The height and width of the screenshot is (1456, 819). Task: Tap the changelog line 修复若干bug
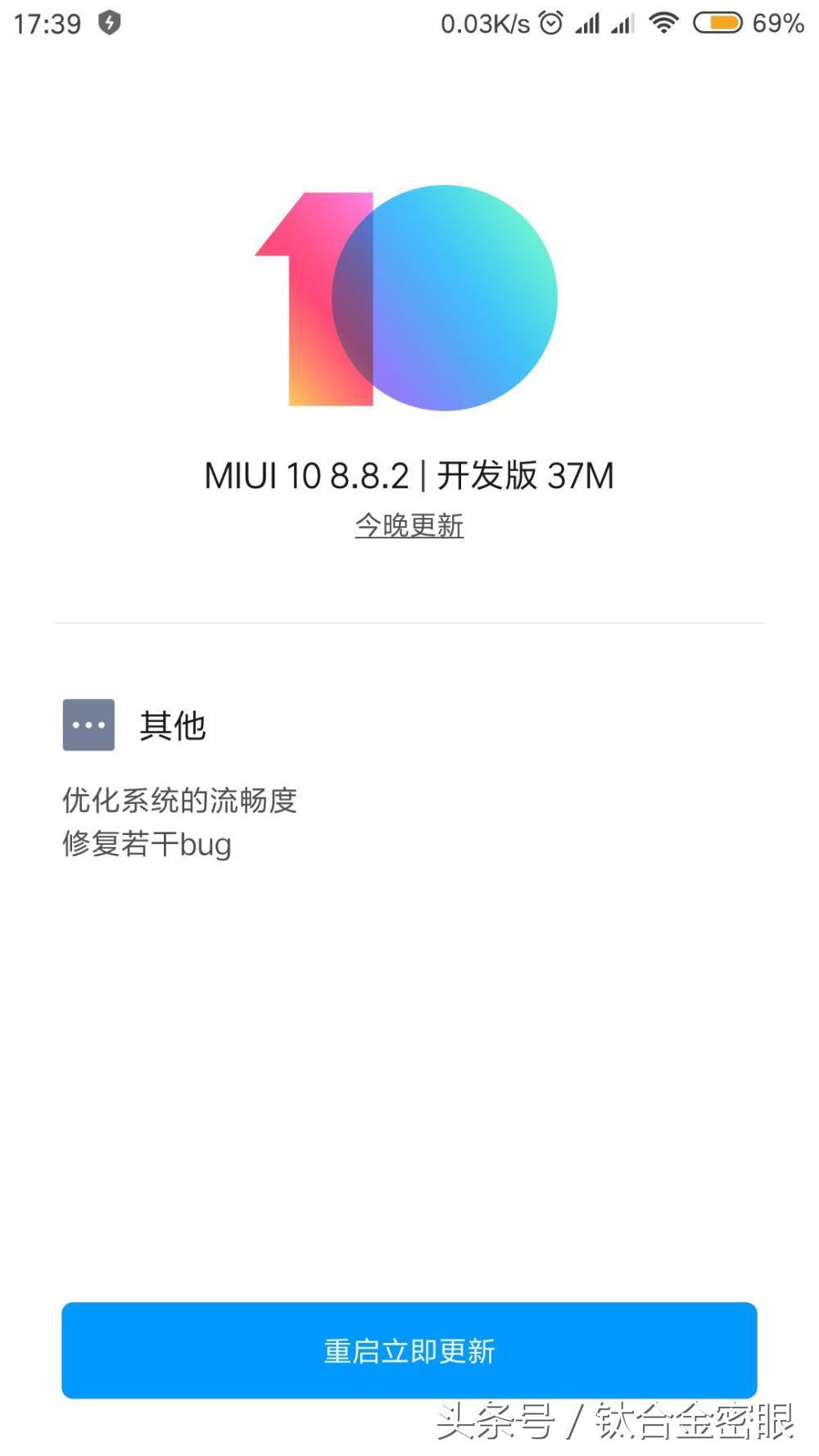(x=147, y=844)
